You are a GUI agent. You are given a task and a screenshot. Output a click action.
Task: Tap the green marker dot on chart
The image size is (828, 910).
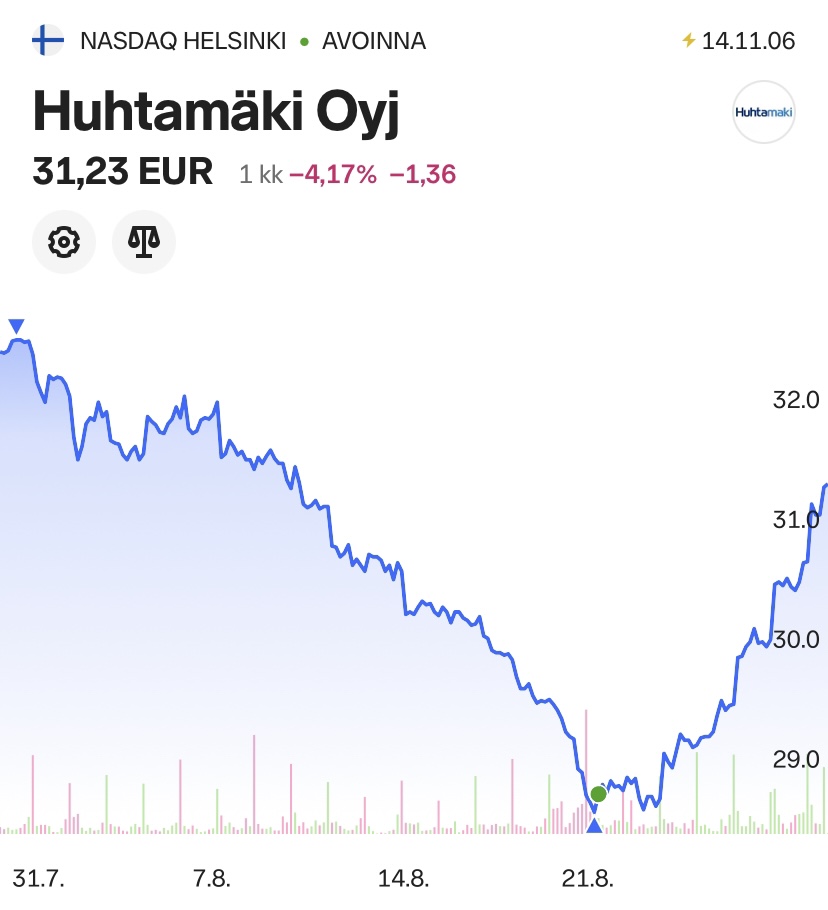click(x=598, y=794)
